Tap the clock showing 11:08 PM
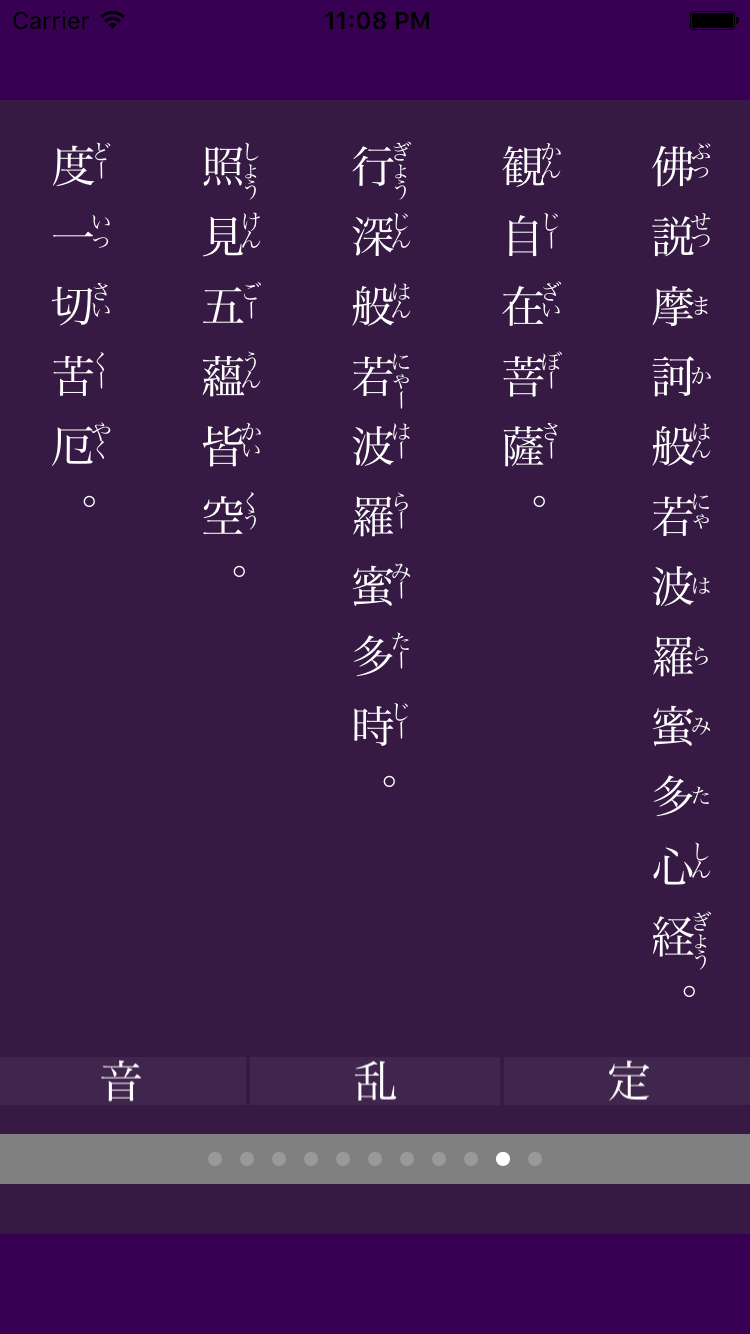The width and height of the screenshot is (750, 1334). [375, 19]
